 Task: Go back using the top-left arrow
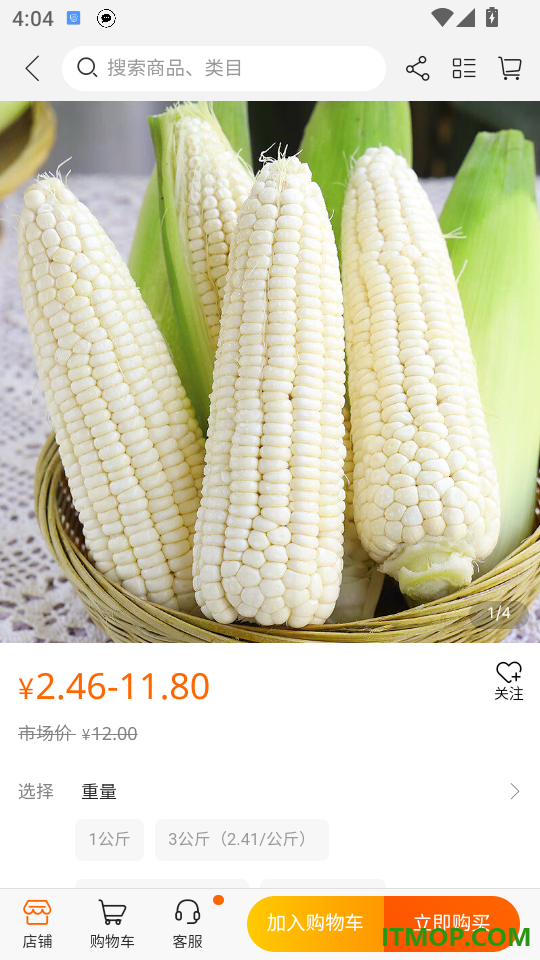[x=33, y=69]
